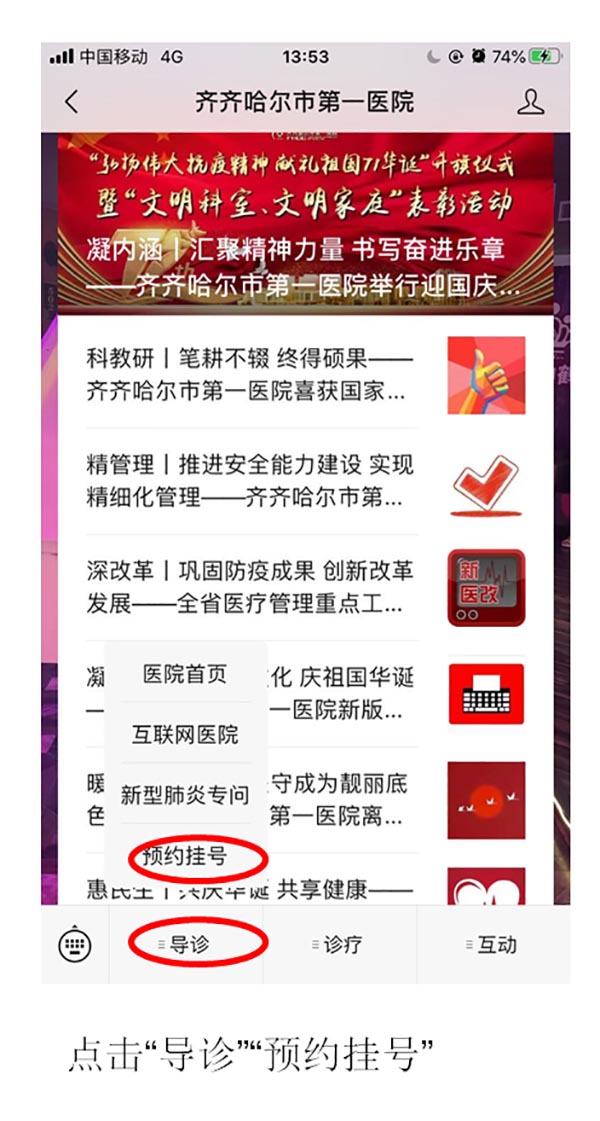Open 新型肺炎专问 menu entry
The height and width of the screenshot is (1121, 600).
click(x=185, y=795)
